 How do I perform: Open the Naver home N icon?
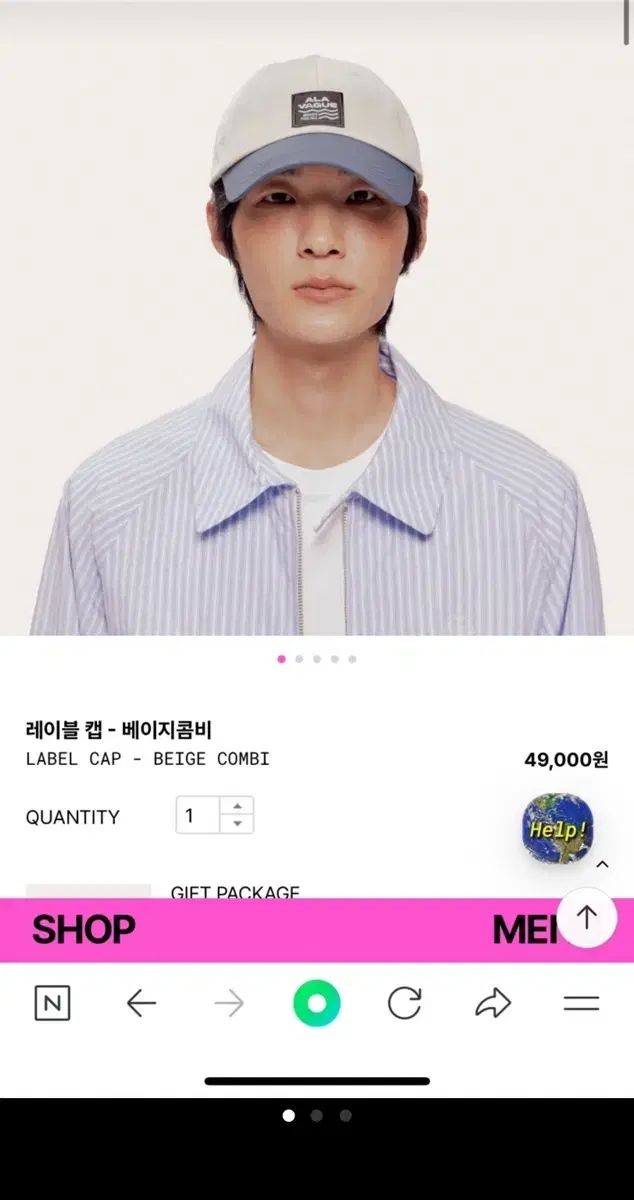point(52,1003)
